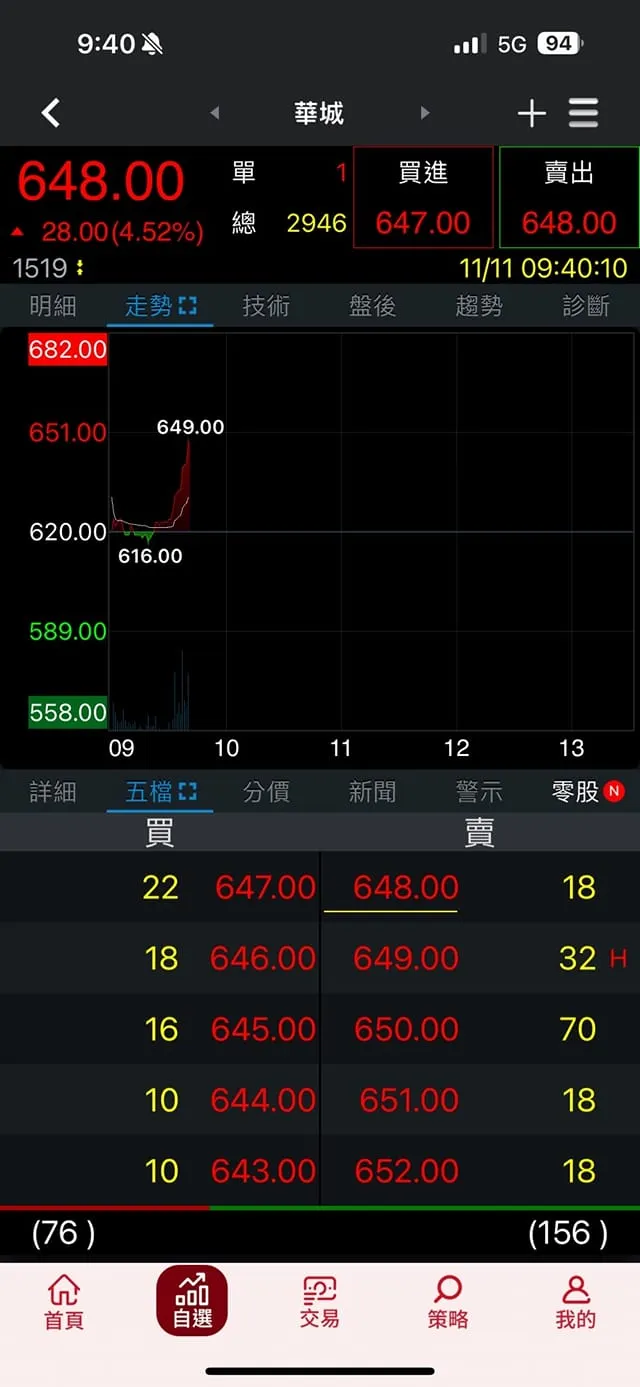Open the 交易 trading section

click(320, 1302)
